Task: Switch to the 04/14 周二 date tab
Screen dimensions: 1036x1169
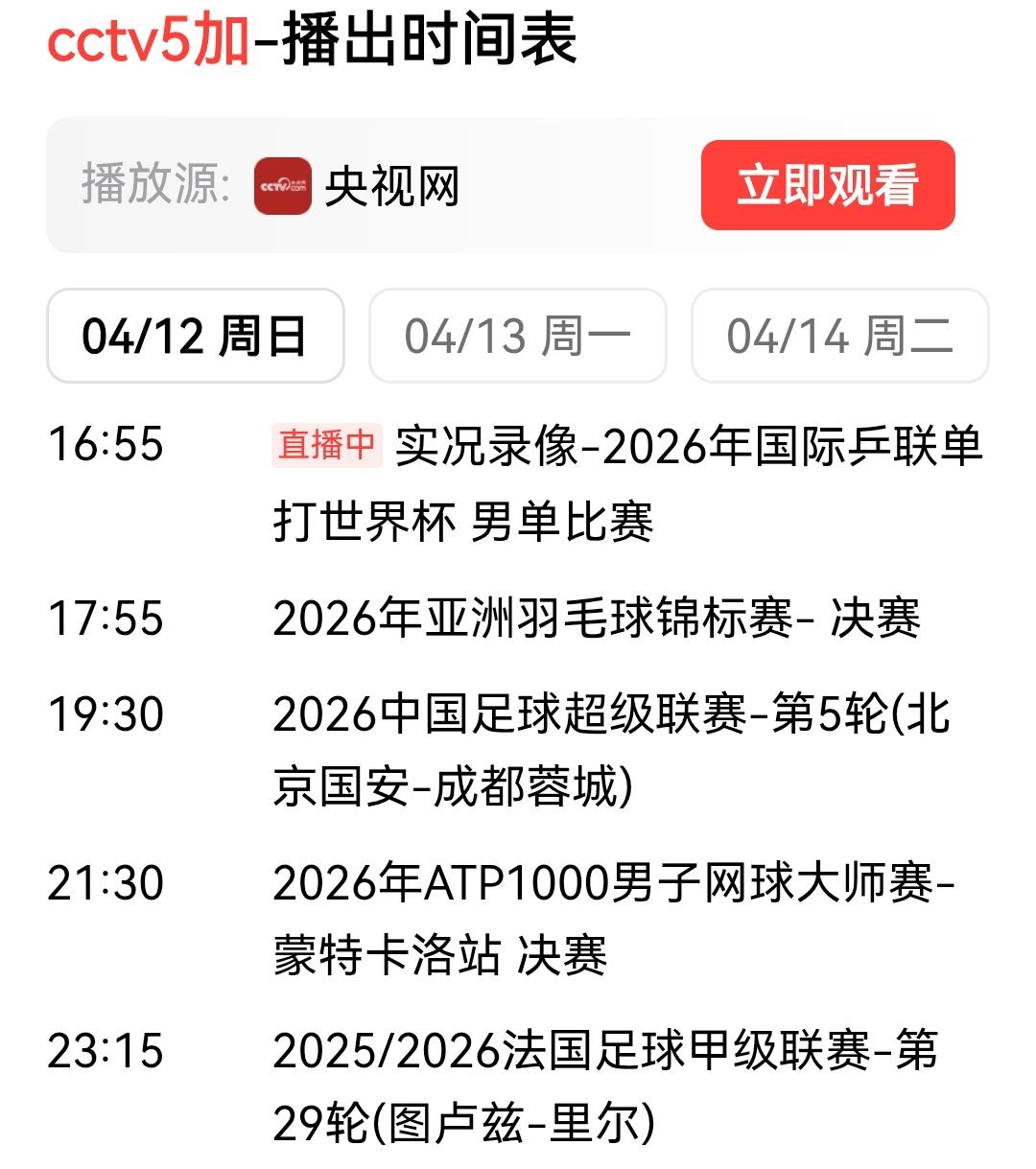Action: click(x=838, y=336)
